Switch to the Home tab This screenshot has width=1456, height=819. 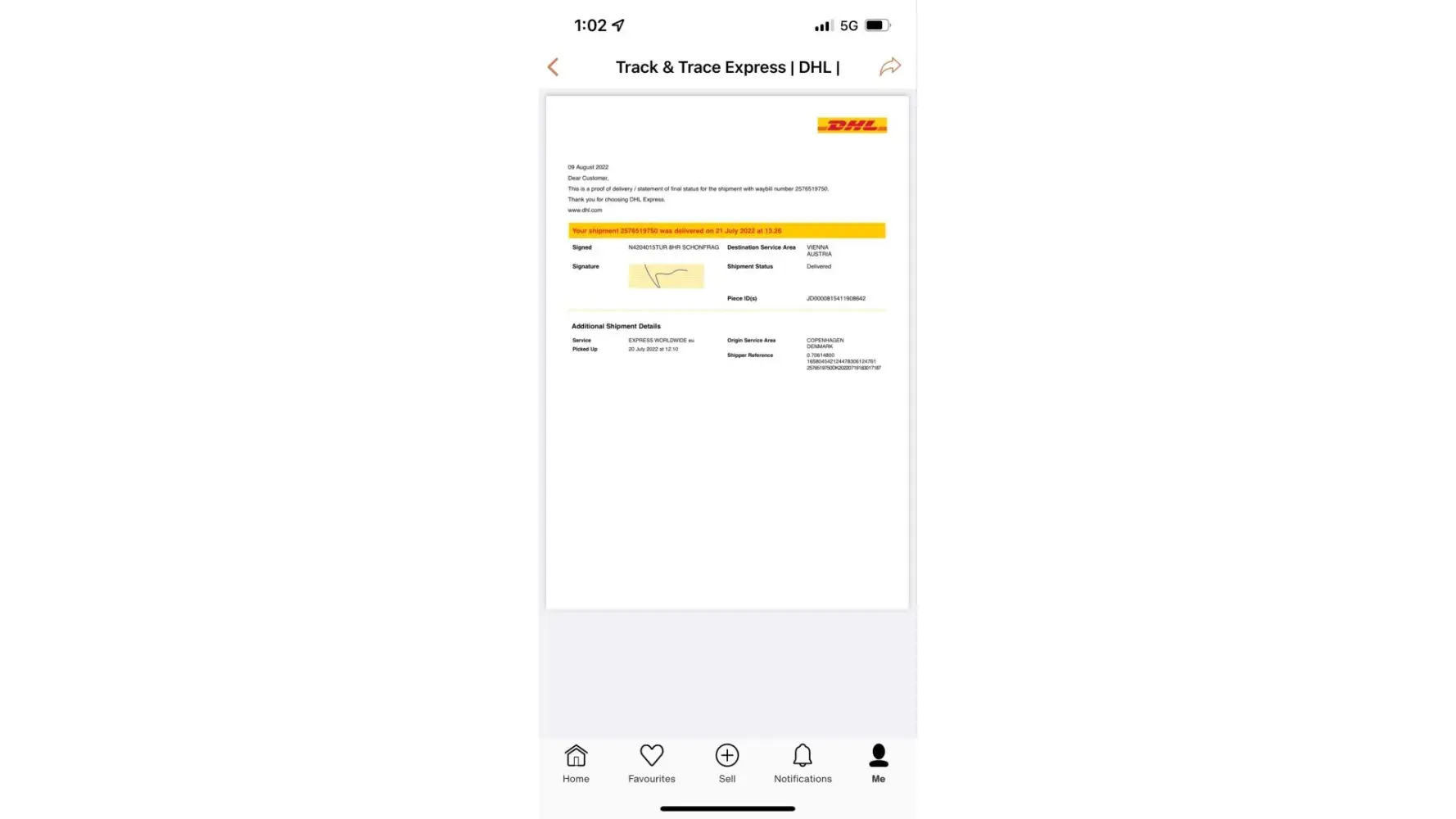pos(576,763)
